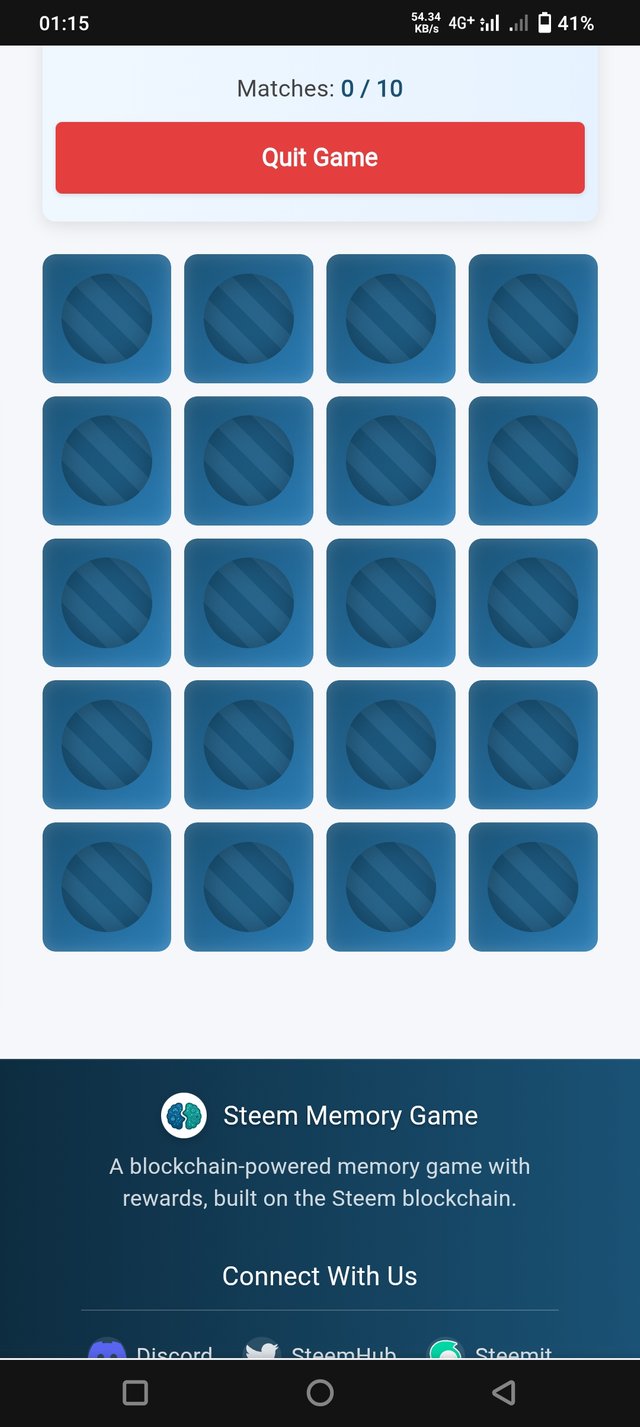This screenshot has height=1427, width=640.
Task: Turn over the third card in the middle row
Action: (x=391, y=603)
